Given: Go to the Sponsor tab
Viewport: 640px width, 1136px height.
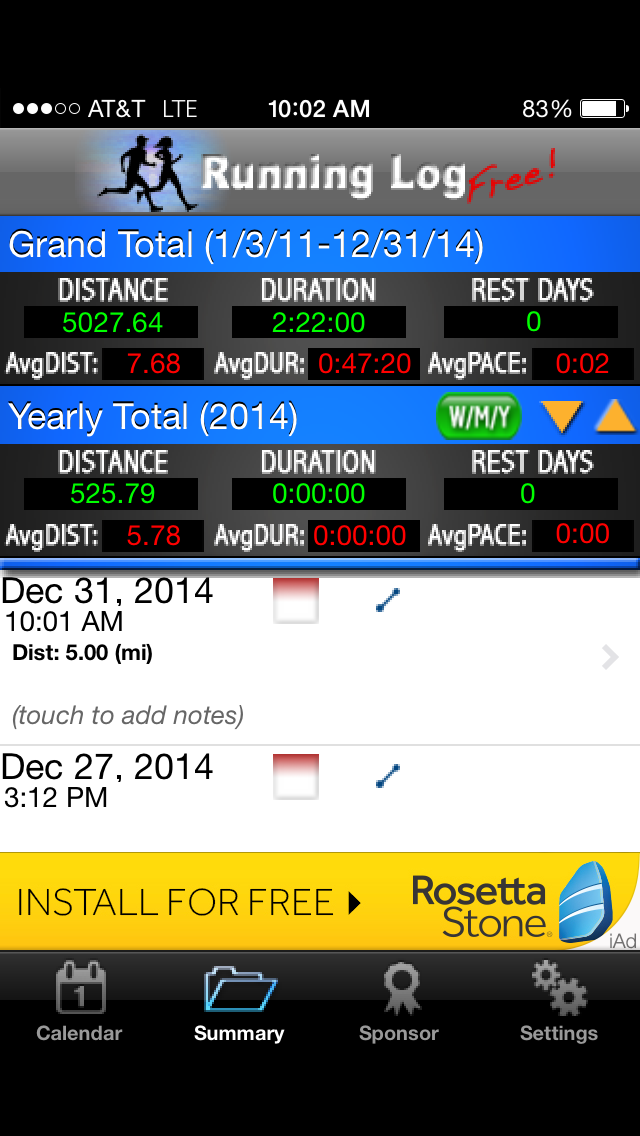Looking at the screenshot, I should coord(399,1003).
